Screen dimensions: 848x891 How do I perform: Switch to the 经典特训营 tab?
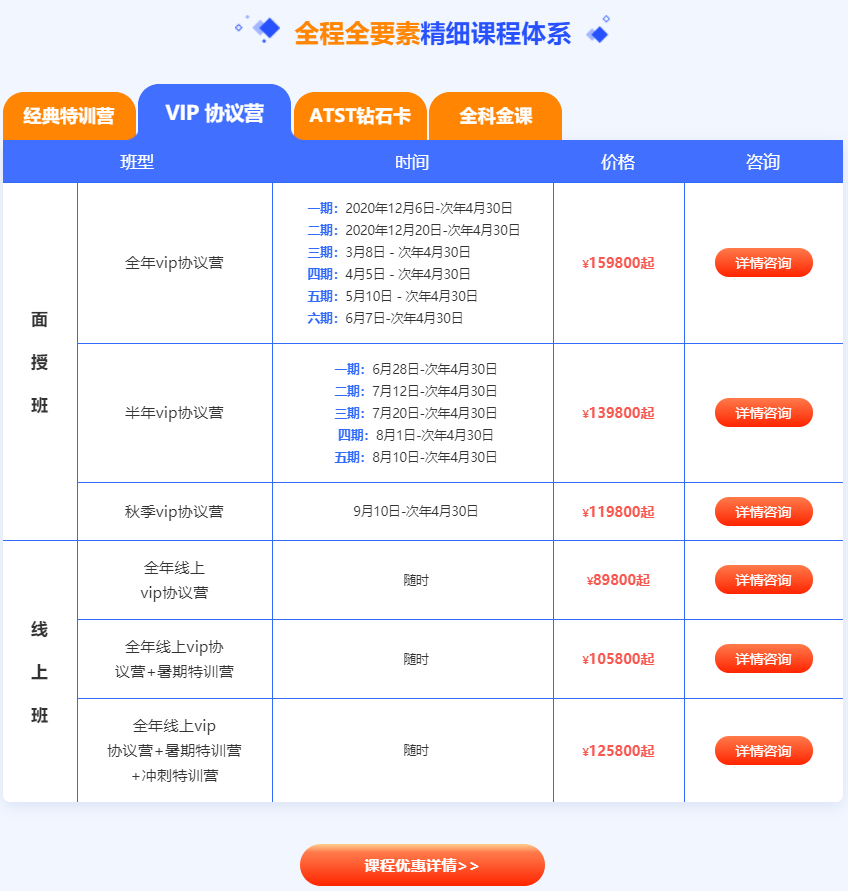[x=69, y=116]
